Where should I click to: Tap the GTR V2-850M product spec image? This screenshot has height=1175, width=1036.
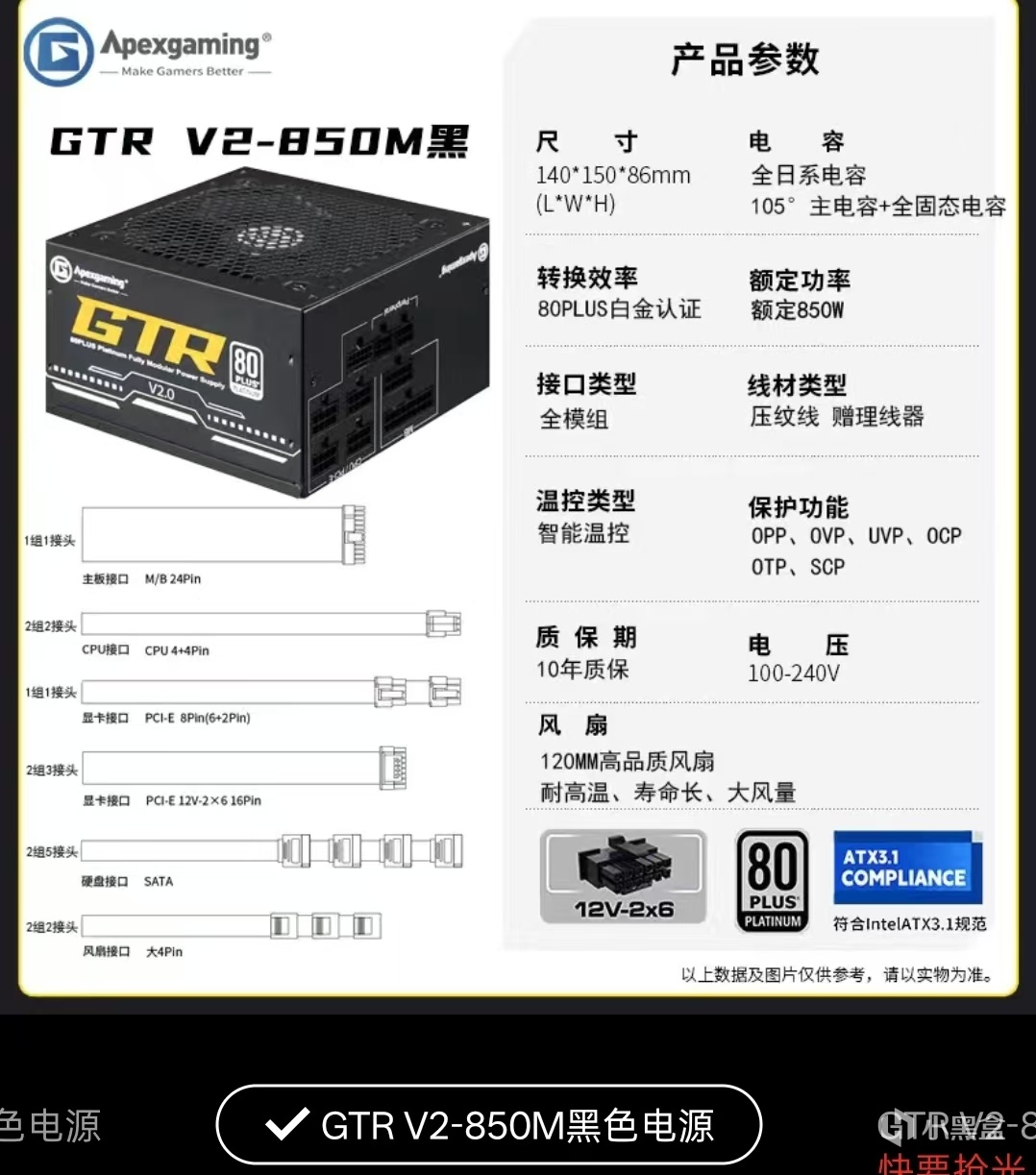click(x=517, y=500)
